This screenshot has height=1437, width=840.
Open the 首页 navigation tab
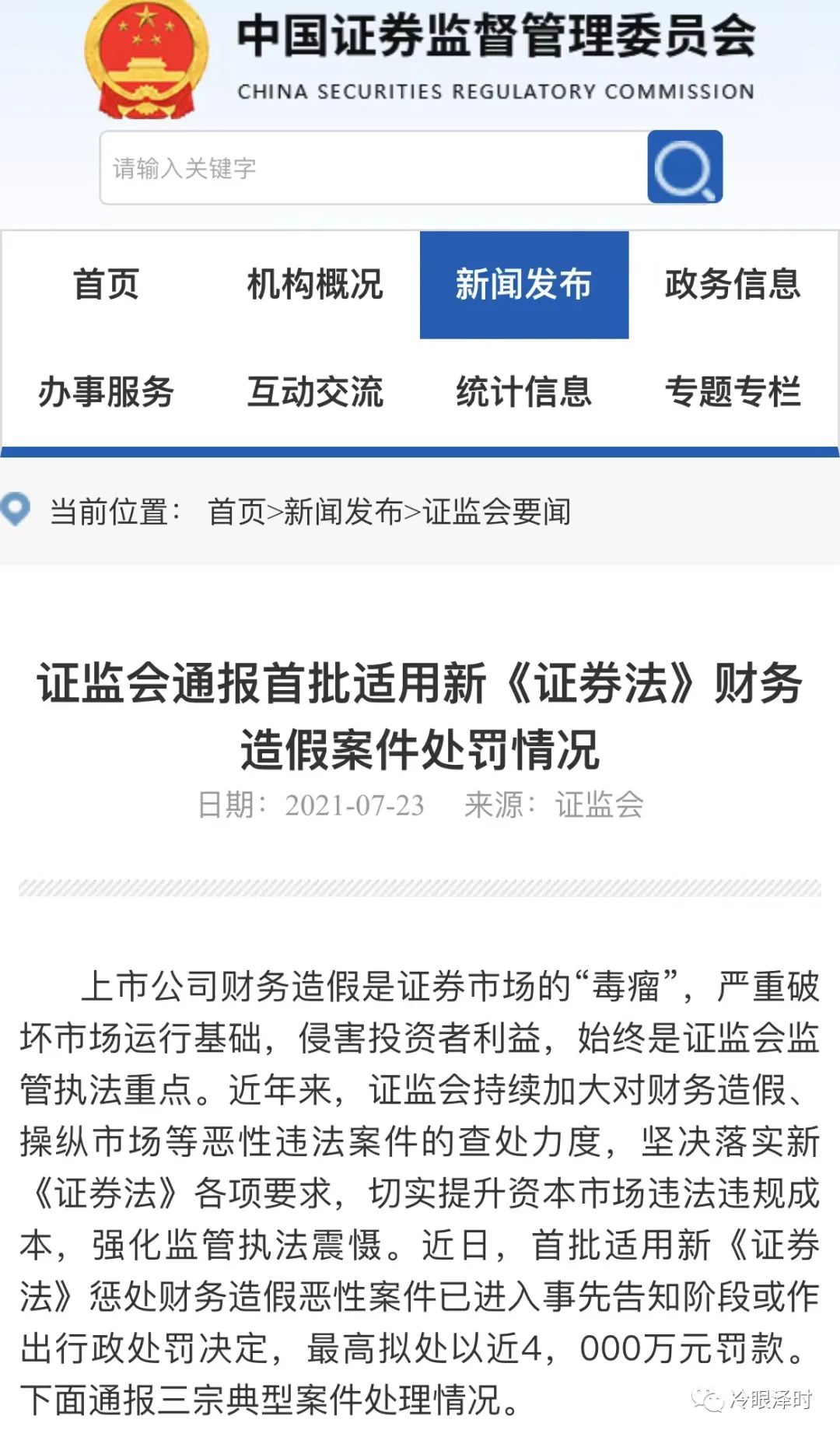click(106, 284)
